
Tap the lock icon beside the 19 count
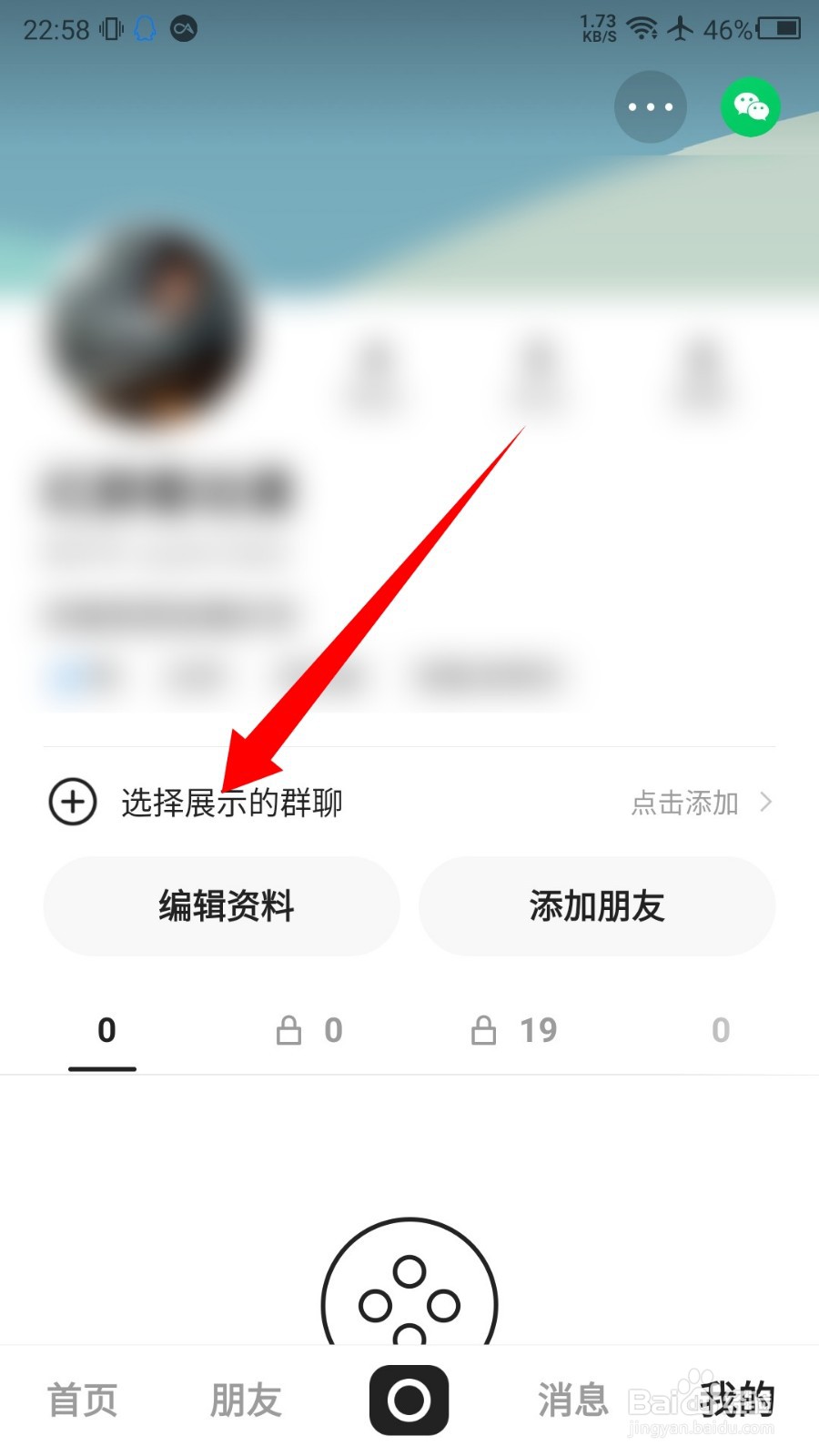click(483, 1030)
